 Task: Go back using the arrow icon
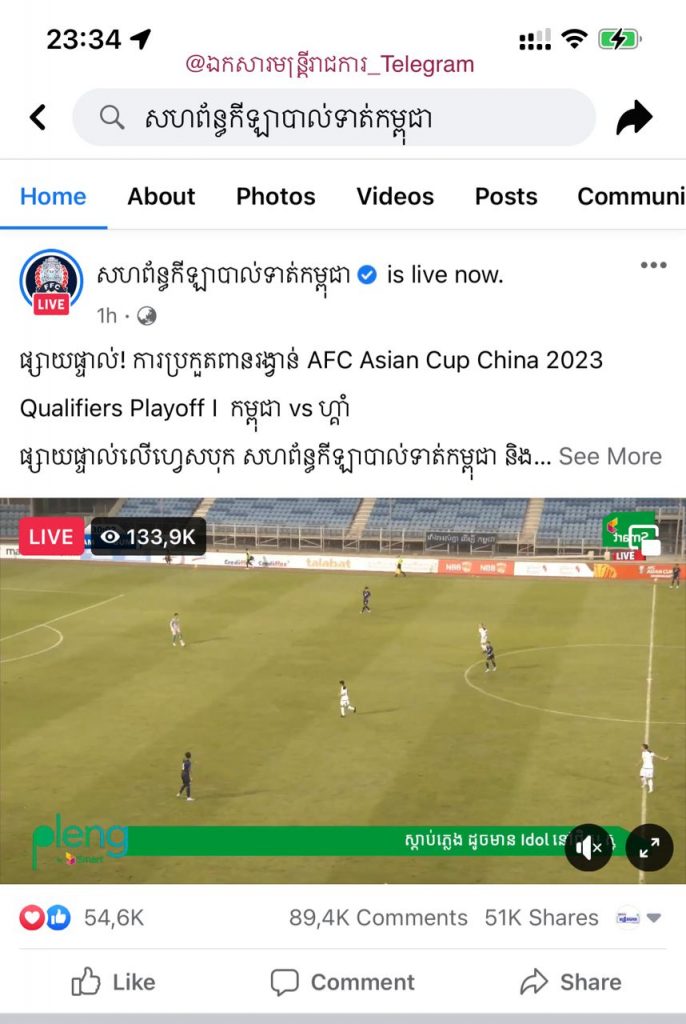(38, 118)
